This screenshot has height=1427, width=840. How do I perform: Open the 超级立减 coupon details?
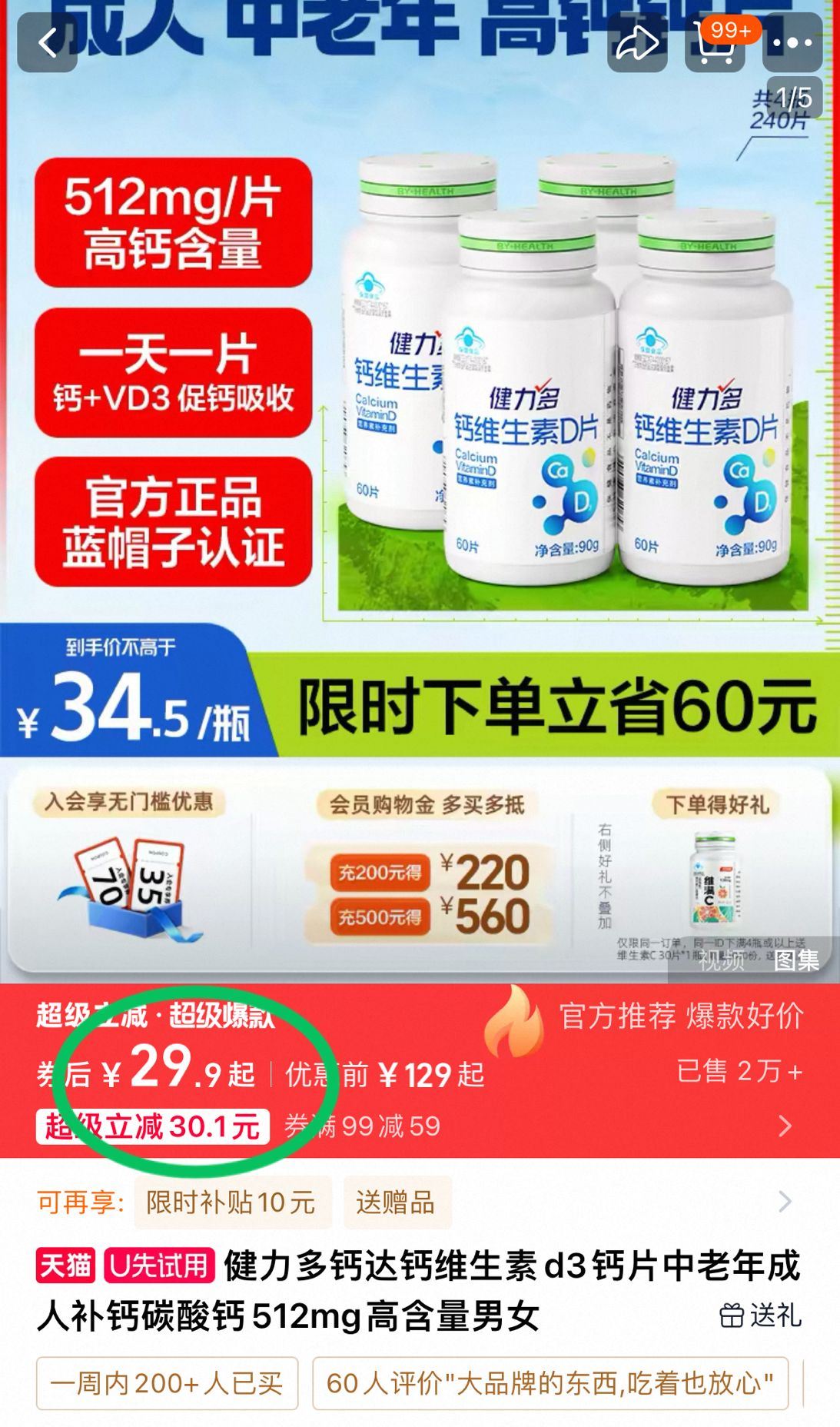(x=784, y=1126)
